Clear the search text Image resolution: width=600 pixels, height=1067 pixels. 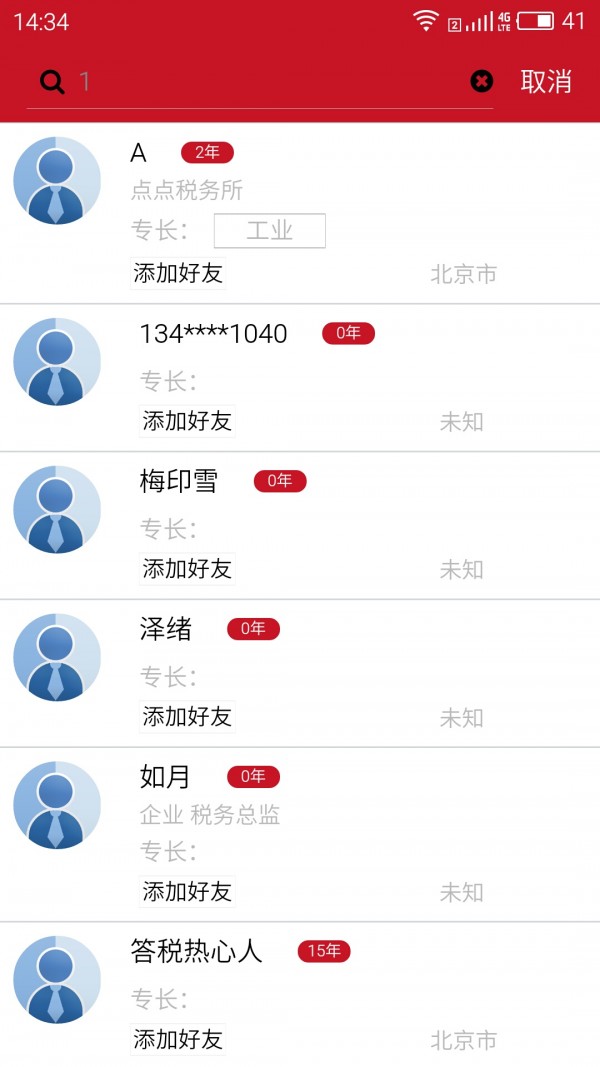pyautogui.click(x=481, y=82)
